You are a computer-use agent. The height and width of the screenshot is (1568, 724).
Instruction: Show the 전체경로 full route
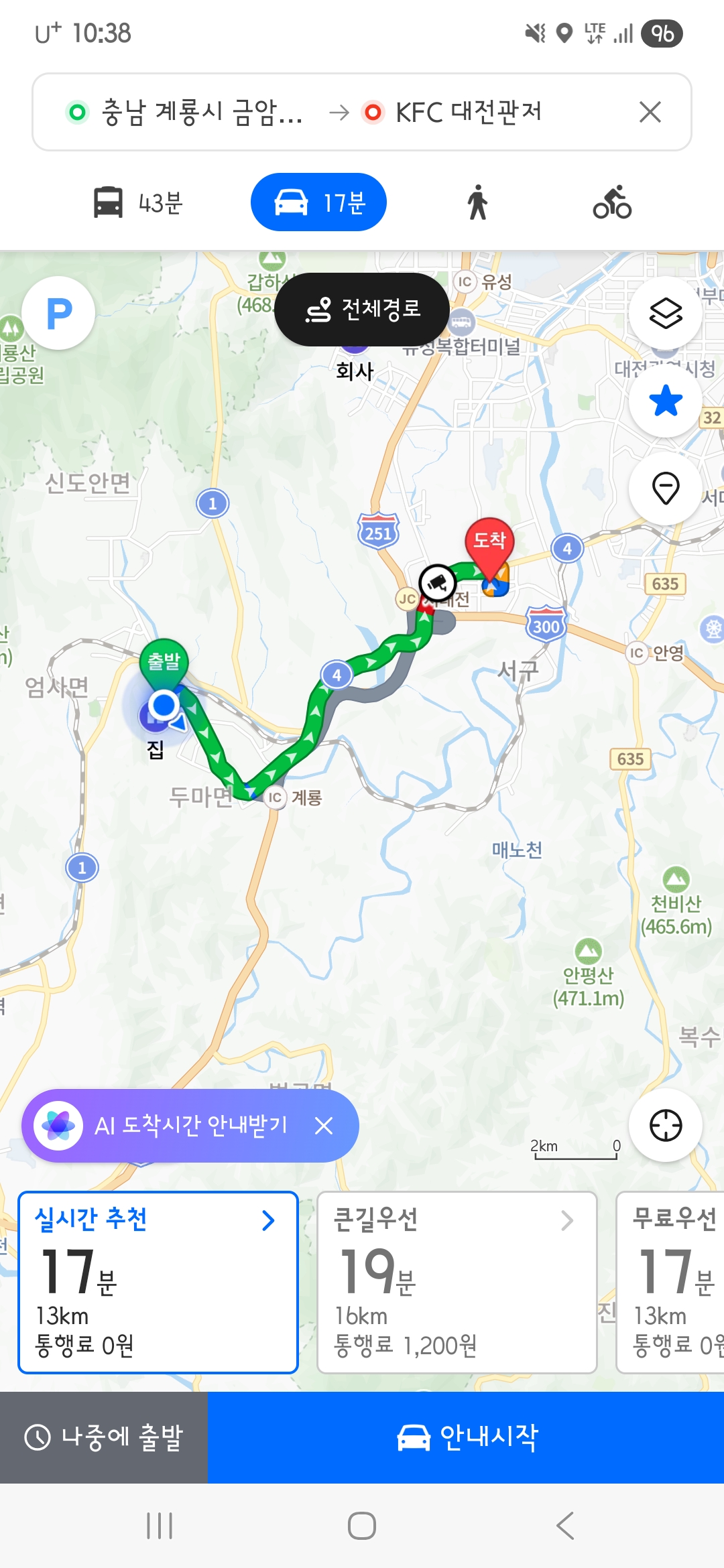tap(362, 310)
